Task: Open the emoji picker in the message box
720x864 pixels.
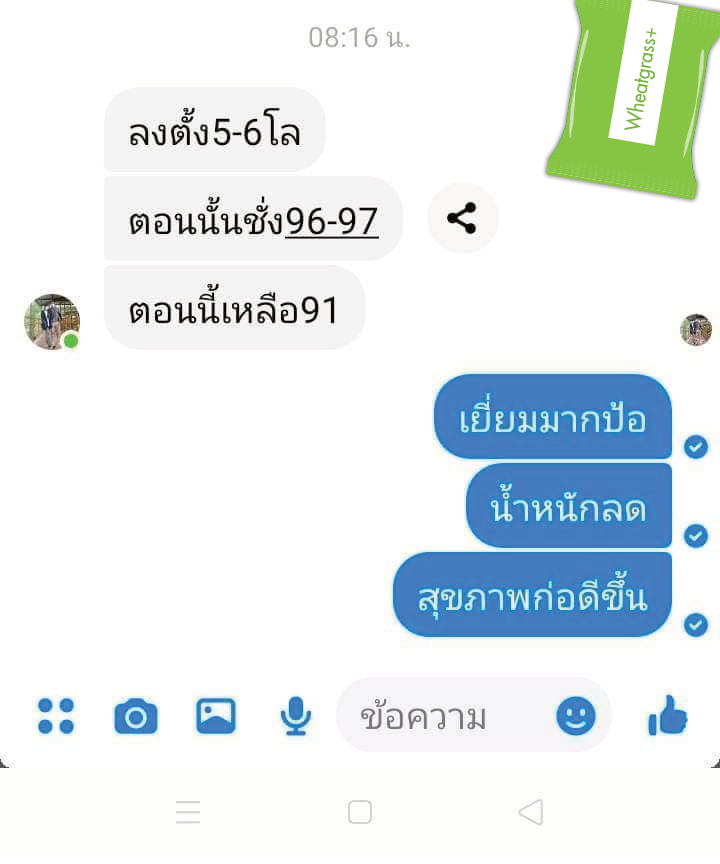Action: pyautogui.click(x=576, y=716)
